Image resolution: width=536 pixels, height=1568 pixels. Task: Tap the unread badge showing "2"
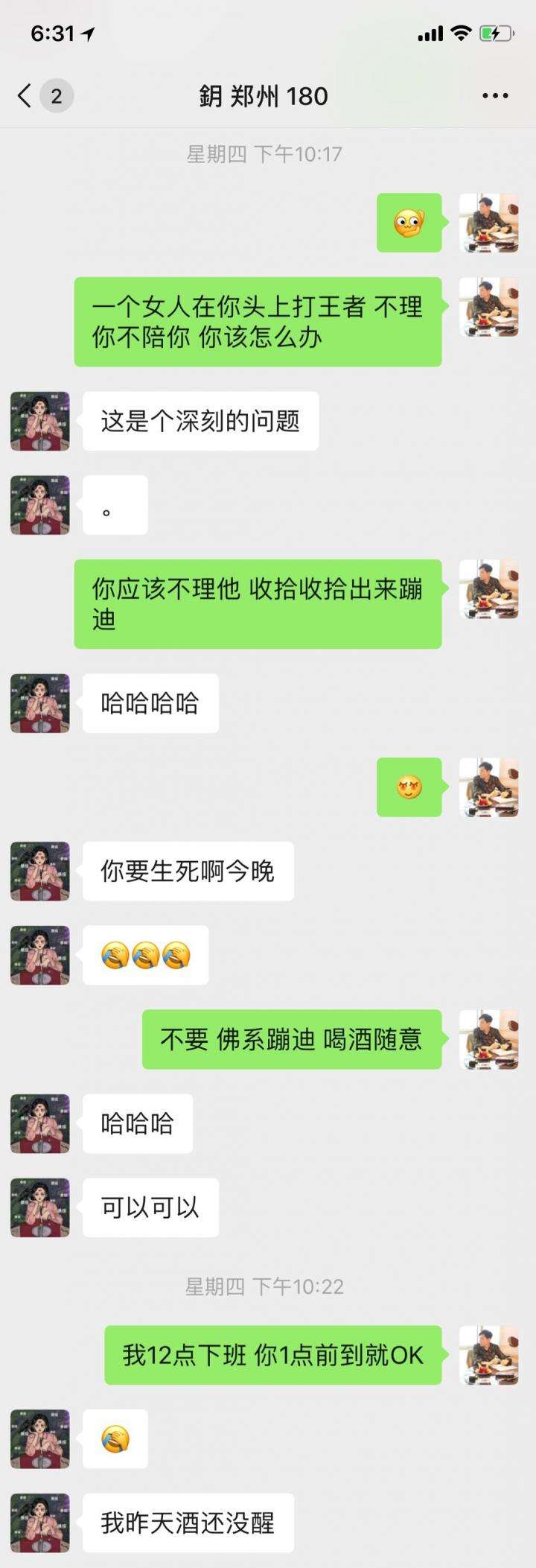54,95
